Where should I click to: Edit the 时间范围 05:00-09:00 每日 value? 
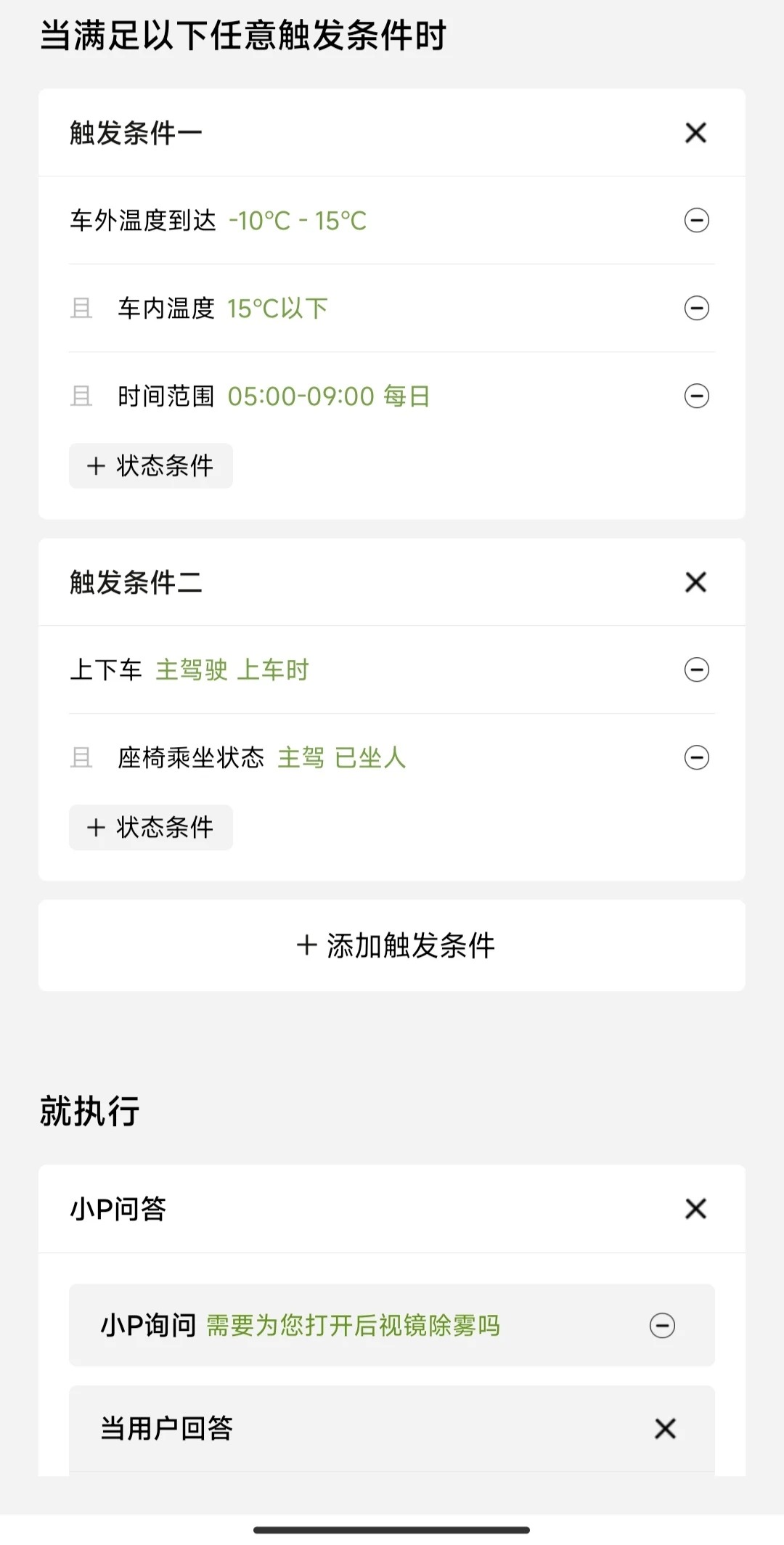point(329,396)
